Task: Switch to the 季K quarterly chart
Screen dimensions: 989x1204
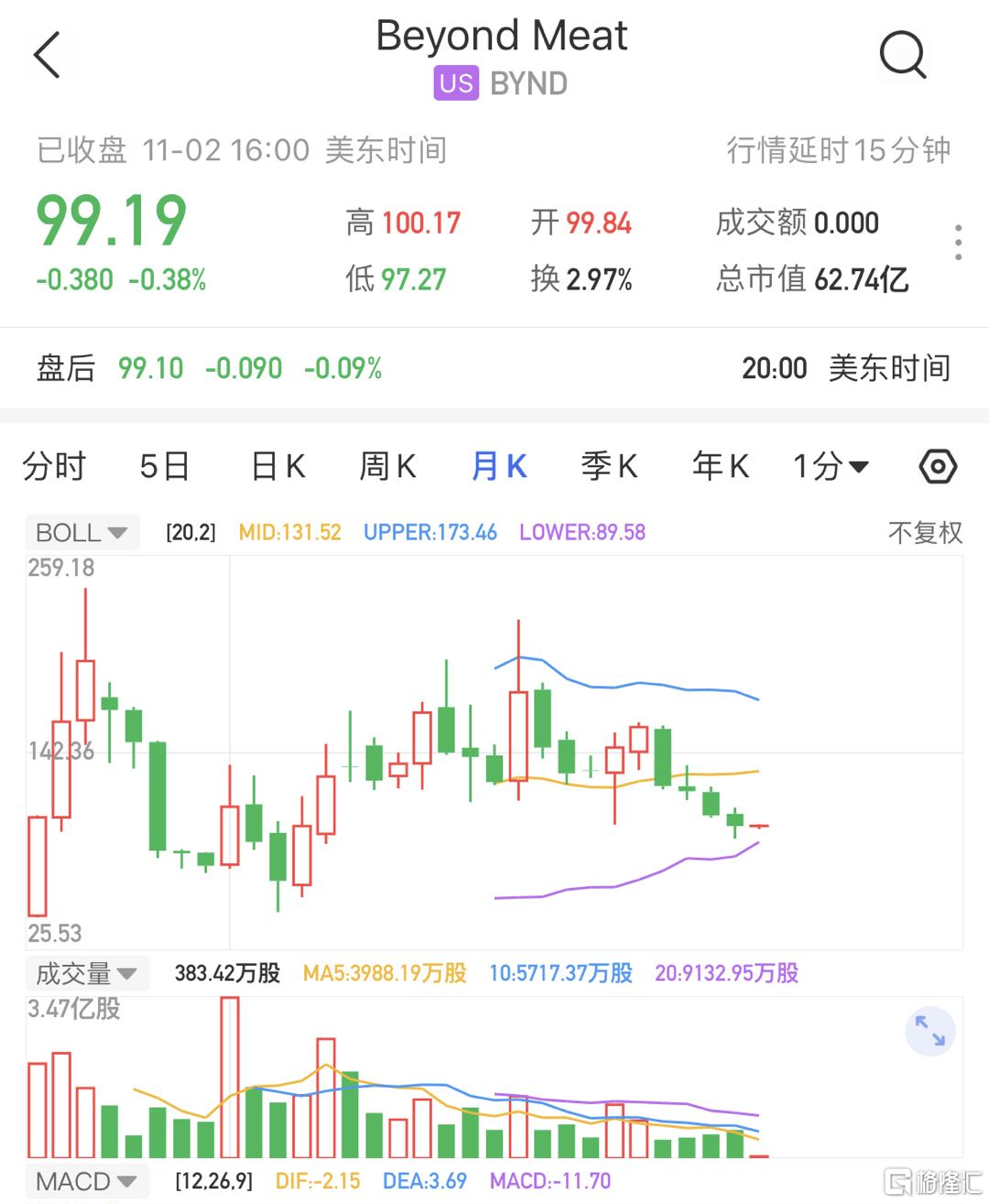Action: point(609,466)
